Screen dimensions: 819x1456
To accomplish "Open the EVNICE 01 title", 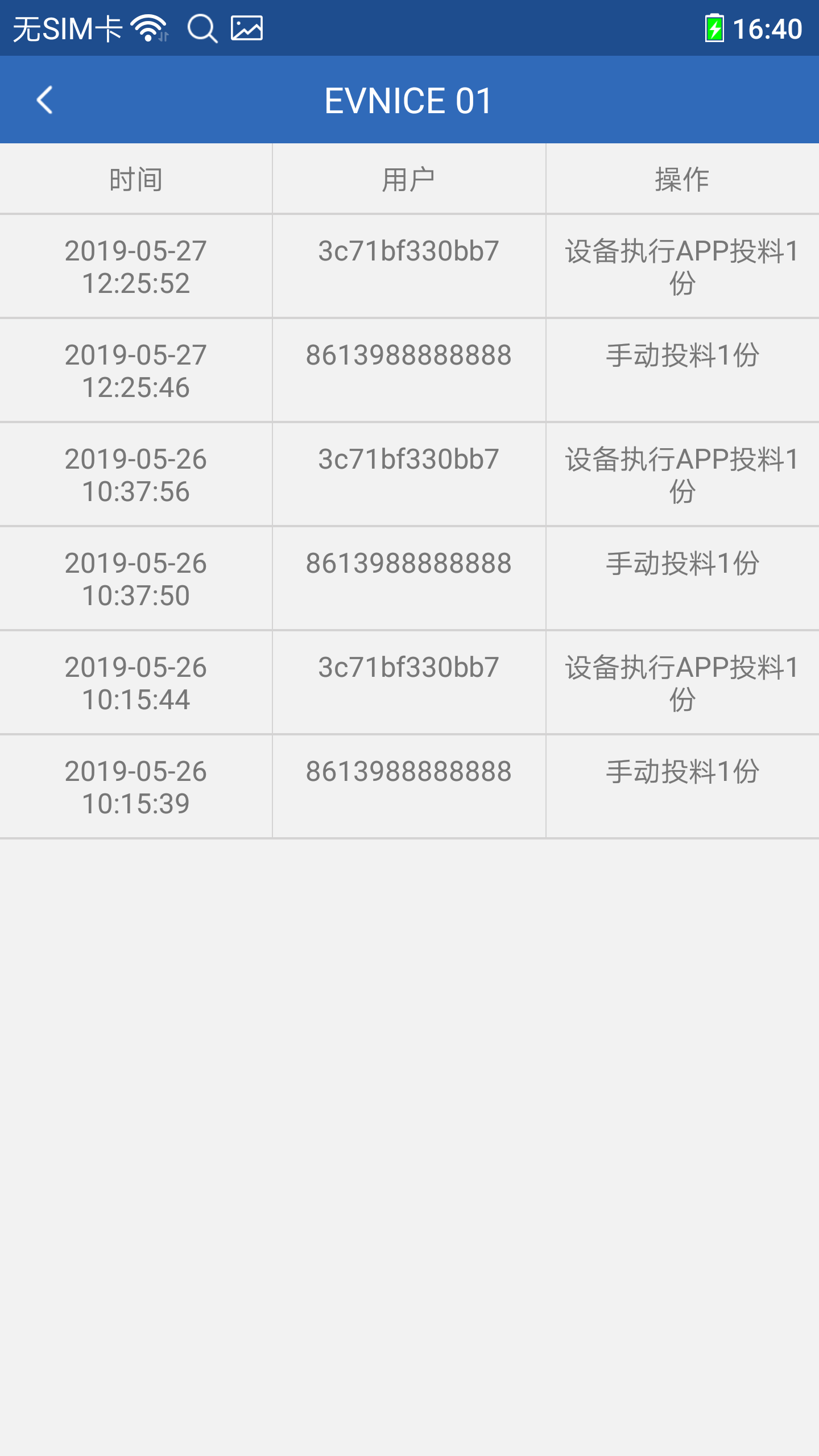I will tap(409, 100).
